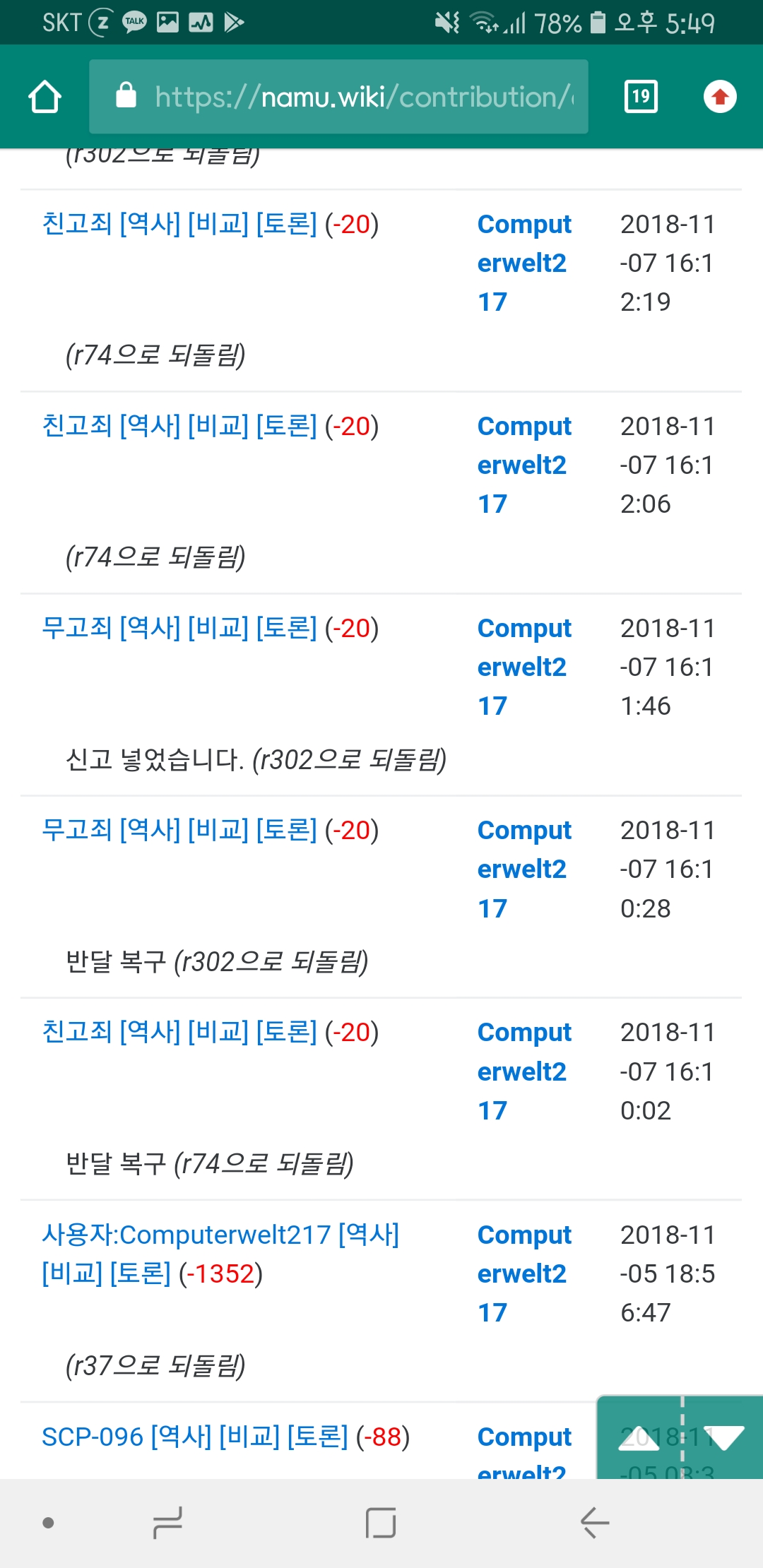
Task: Tap the namu.wiki URL address bar
Action: 339,97
